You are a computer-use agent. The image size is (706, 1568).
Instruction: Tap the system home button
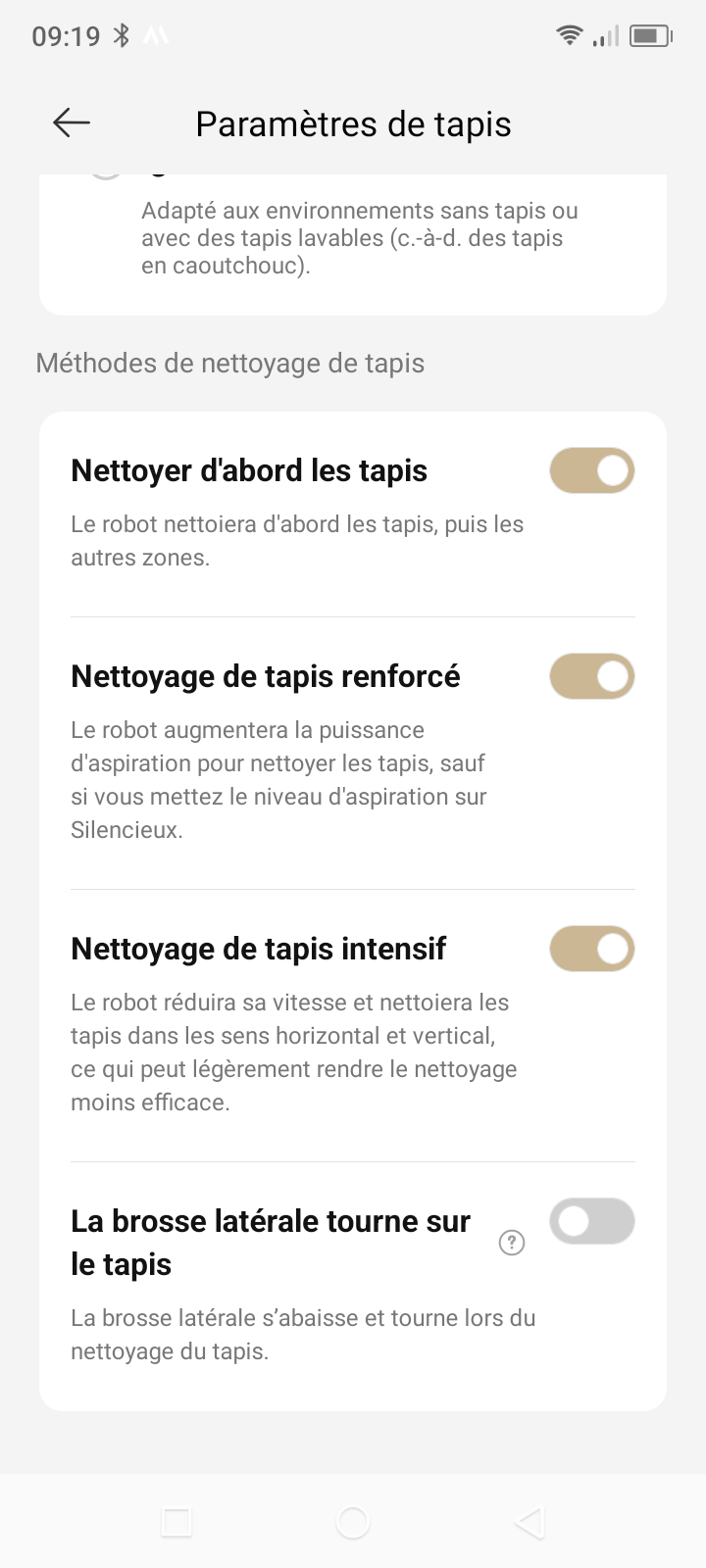(353, 1522)
